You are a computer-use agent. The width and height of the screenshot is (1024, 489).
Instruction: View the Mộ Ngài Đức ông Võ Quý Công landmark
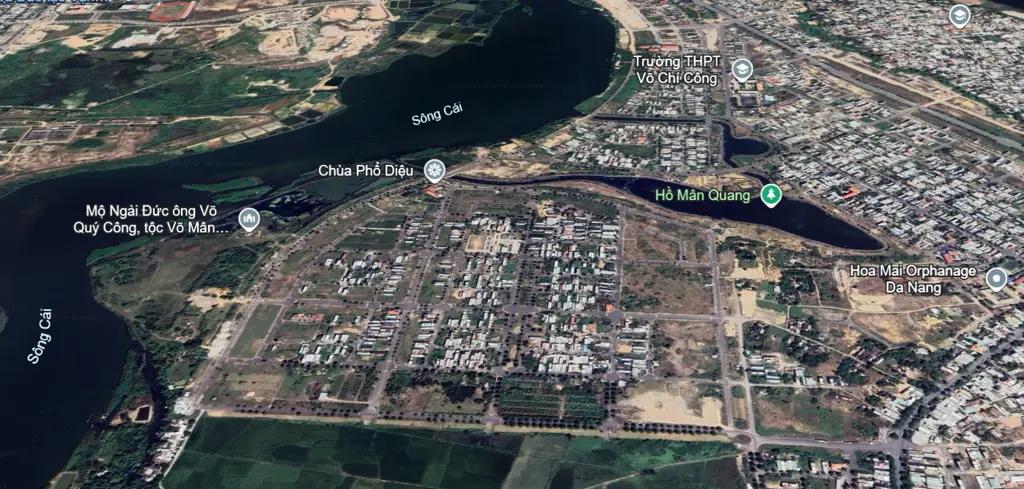click(249, 219)
